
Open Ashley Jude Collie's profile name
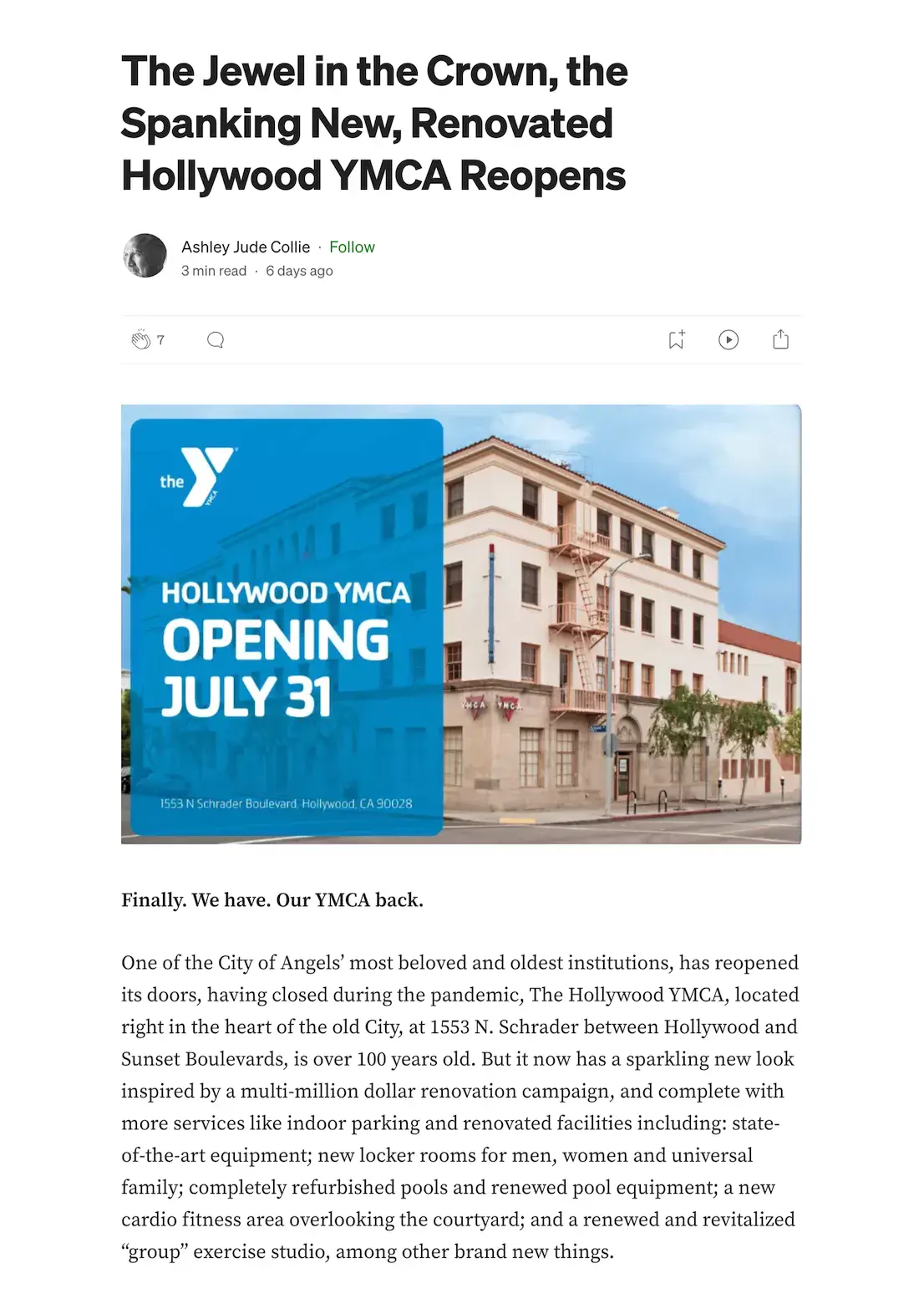[x=246, y=247]
